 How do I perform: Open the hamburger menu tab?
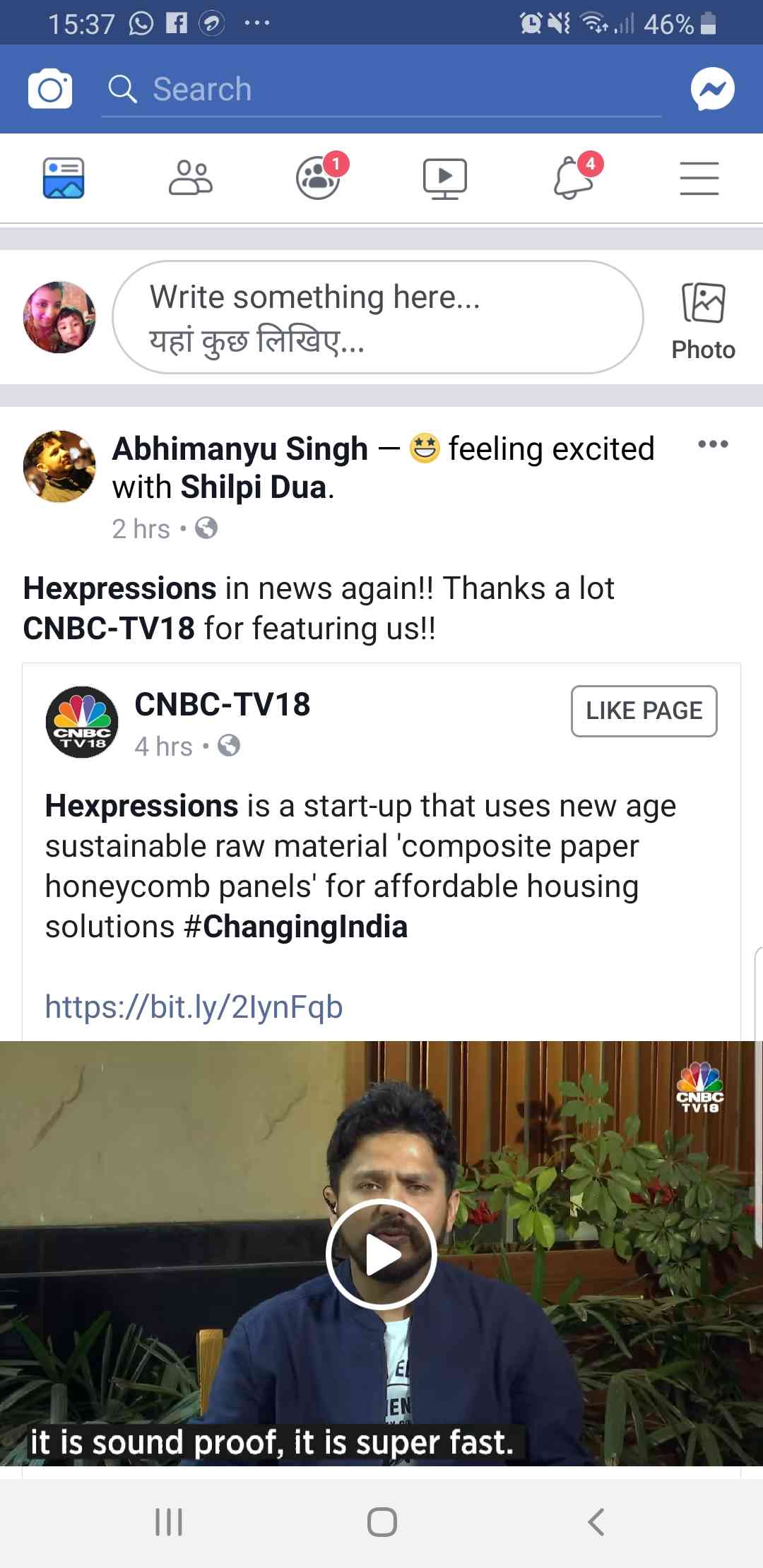point(699,178)
